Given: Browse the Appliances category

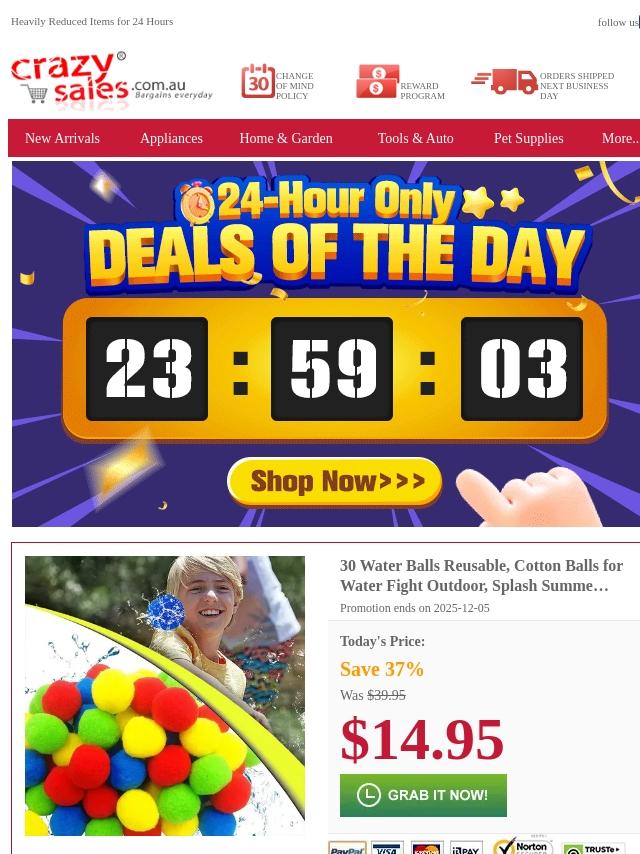Looking at the screenshot, I should [171, 138].
